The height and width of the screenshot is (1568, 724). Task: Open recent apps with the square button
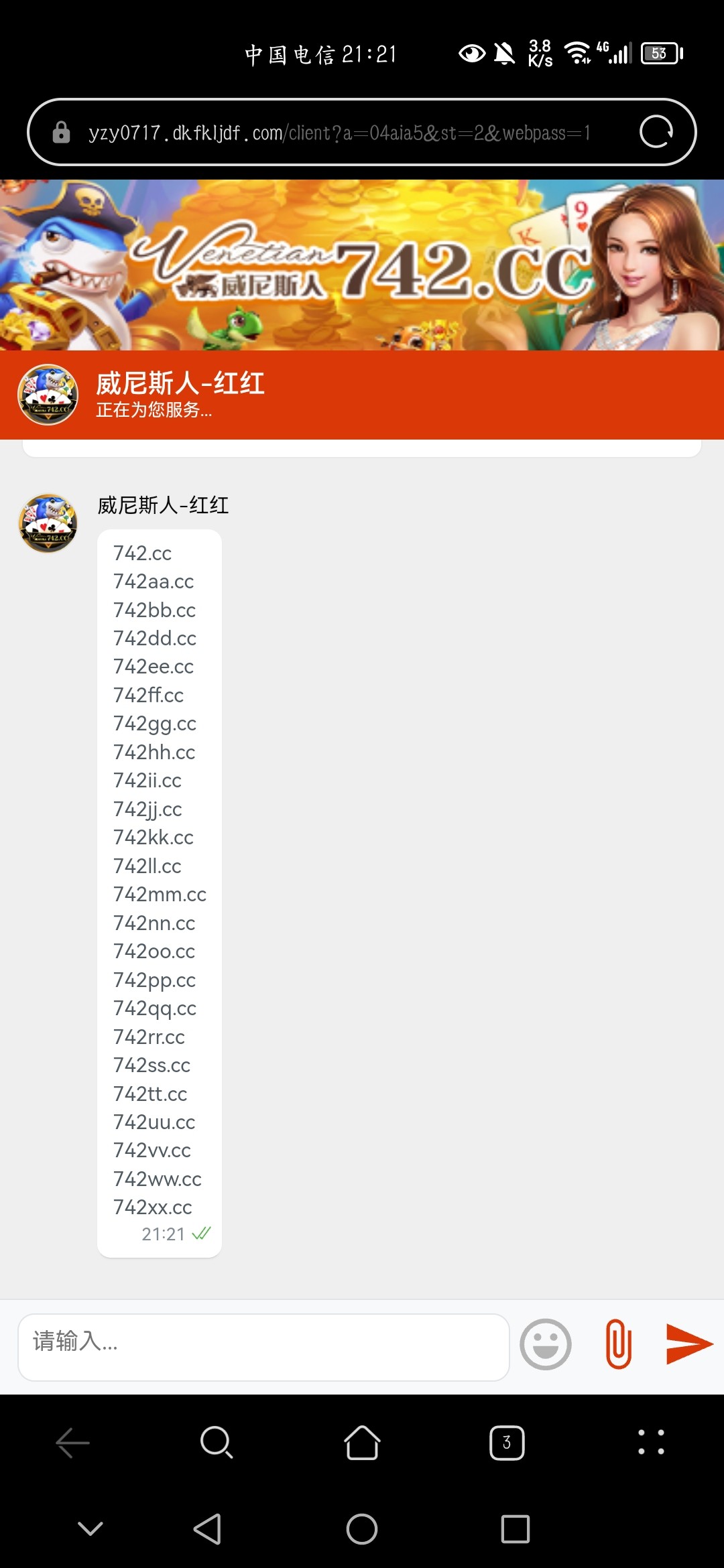516,1529
